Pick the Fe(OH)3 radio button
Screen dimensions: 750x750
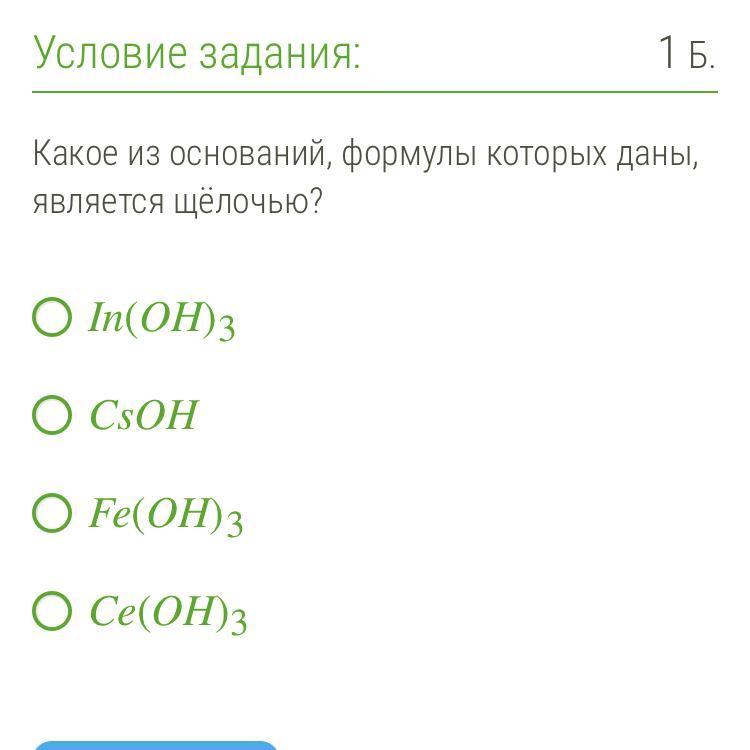[x=53, y=513]
